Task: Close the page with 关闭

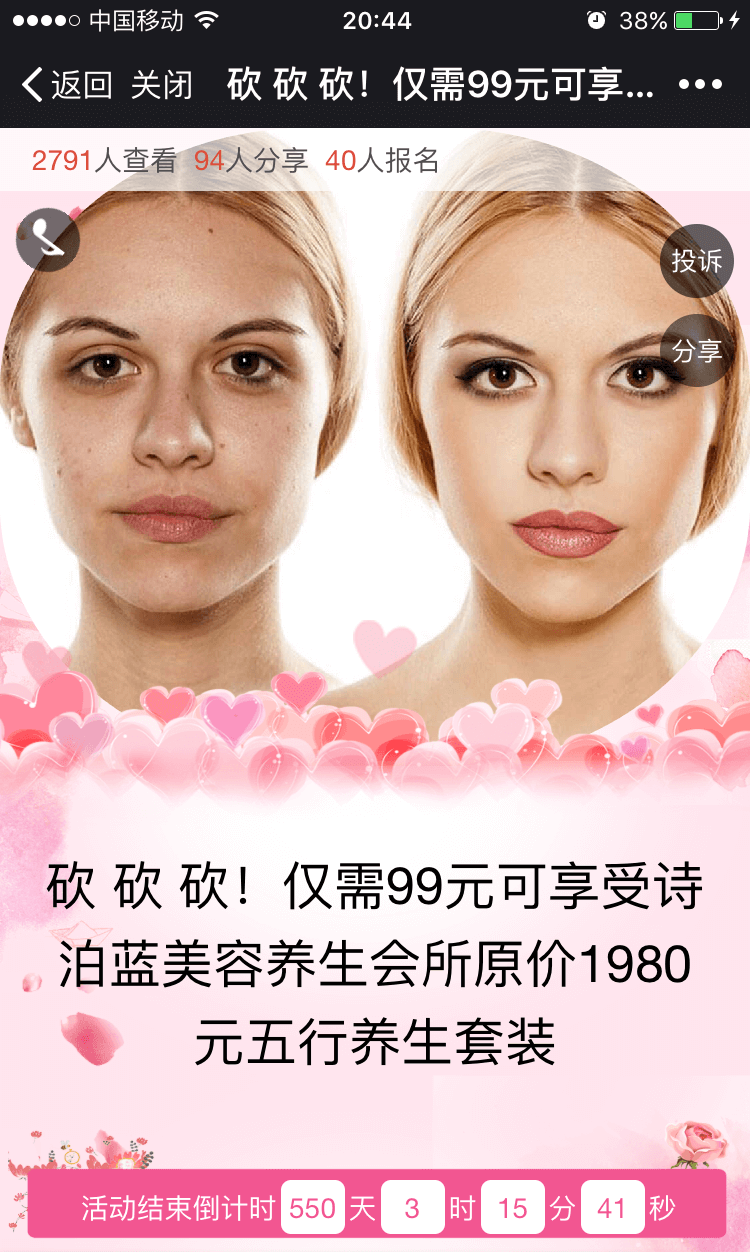Action: [161, 85]
